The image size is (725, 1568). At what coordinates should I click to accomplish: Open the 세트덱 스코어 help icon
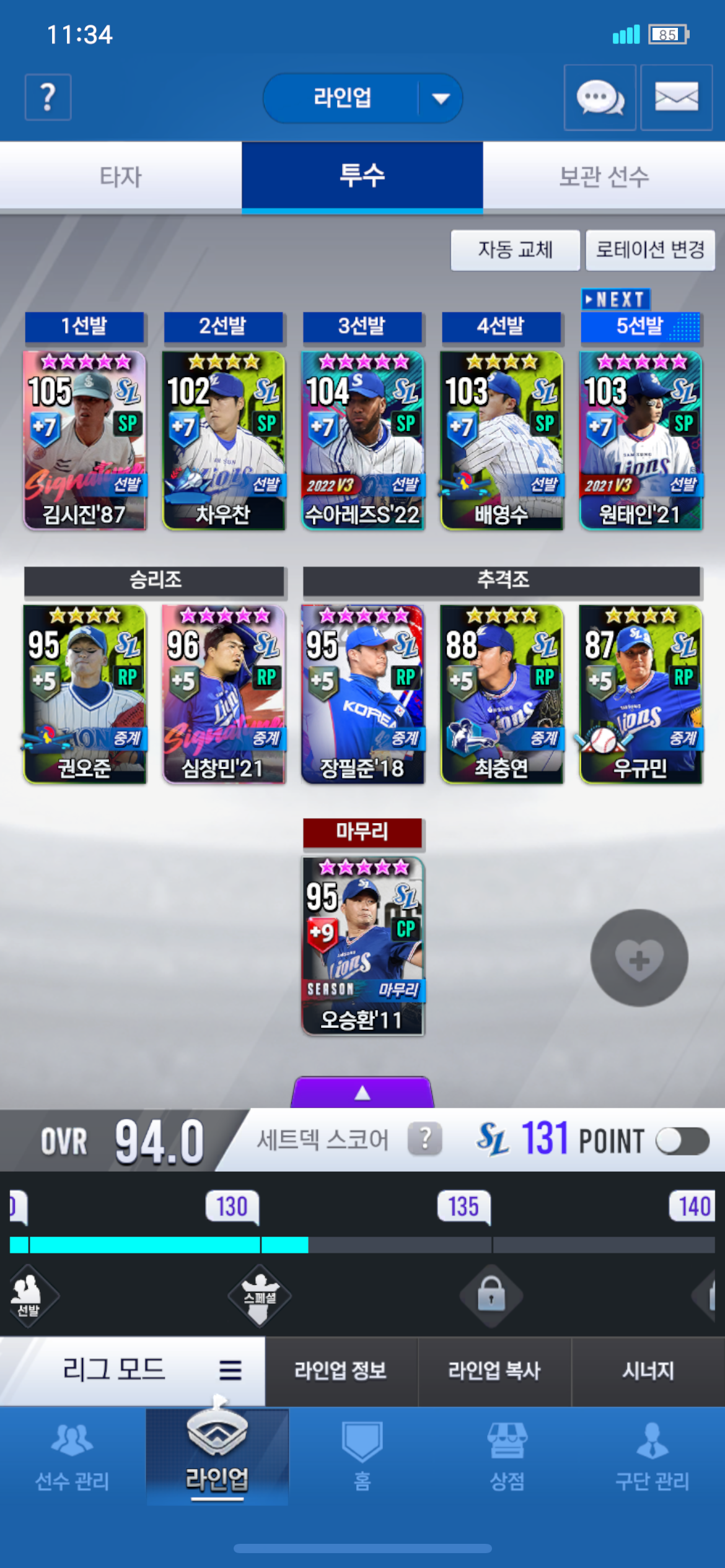(425, 1139)
